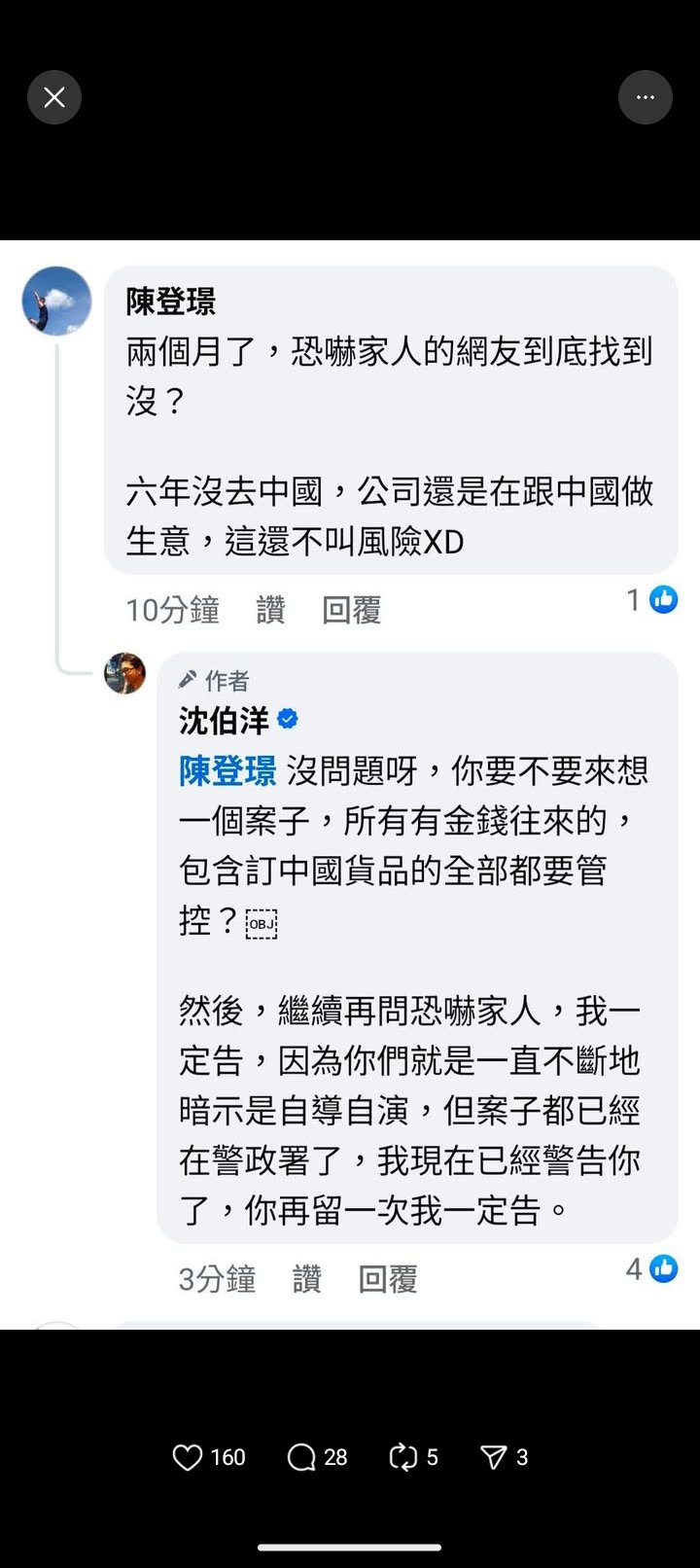This screenshot has height=1568, width=700.
Task: Open the more options menu
Action: click(646, 97)
